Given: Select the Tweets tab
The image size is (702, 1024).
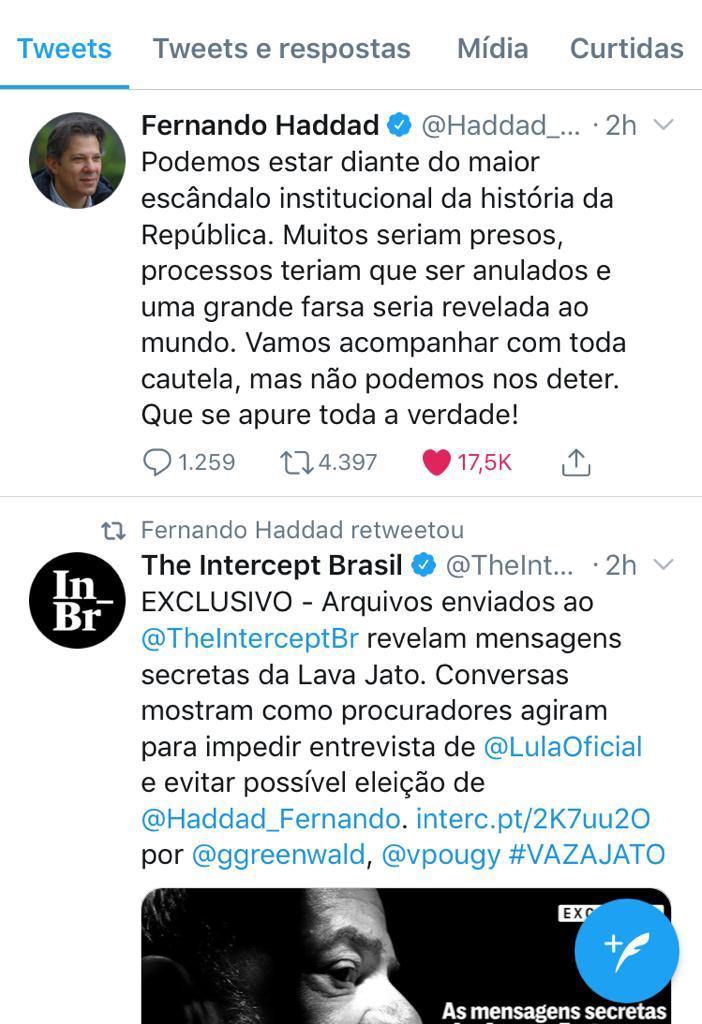Looking at the screenshot, I should pos(64,48).
